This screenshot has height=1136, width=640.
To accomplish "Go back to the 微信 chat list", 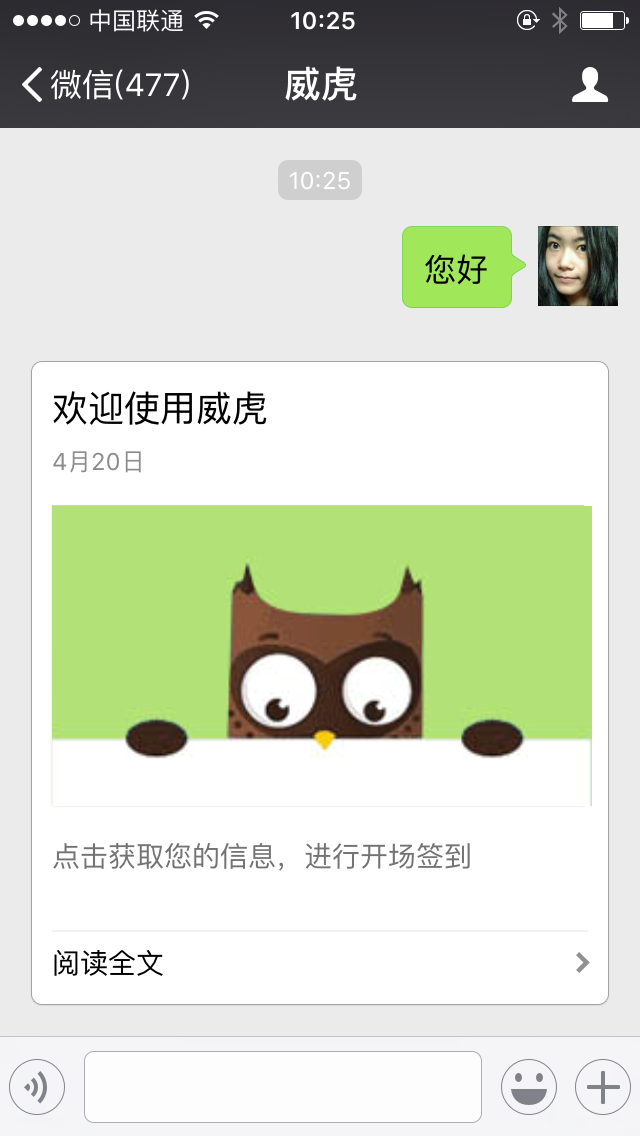I will (105, 85).
